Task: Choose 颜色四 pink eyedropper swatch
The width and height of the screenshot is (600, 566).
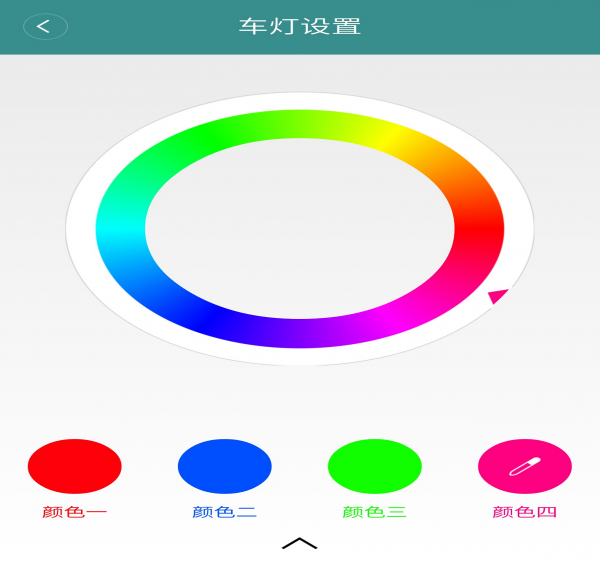Action: 525,466
